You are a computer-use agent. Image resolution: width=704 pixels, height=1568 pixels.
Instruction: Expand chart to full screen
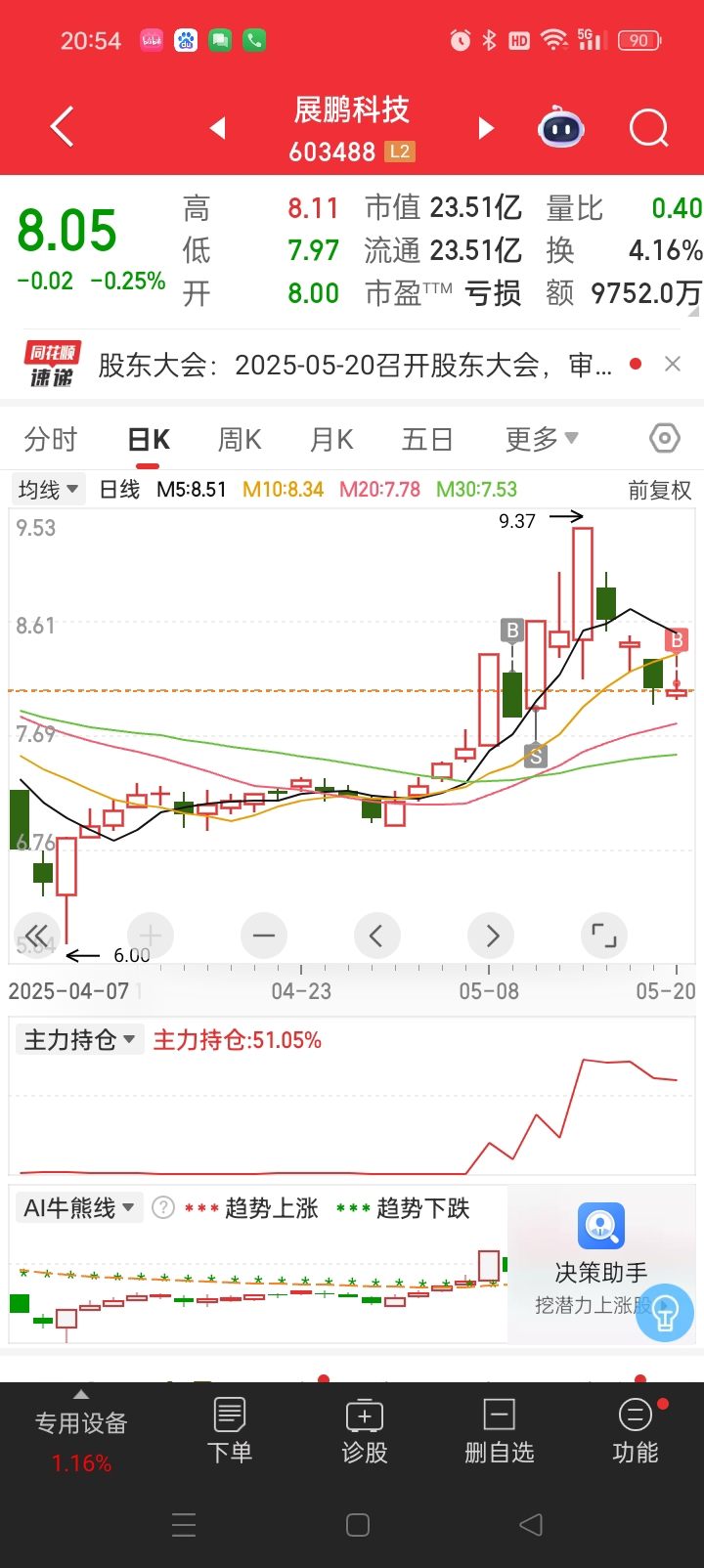(604, 936)
